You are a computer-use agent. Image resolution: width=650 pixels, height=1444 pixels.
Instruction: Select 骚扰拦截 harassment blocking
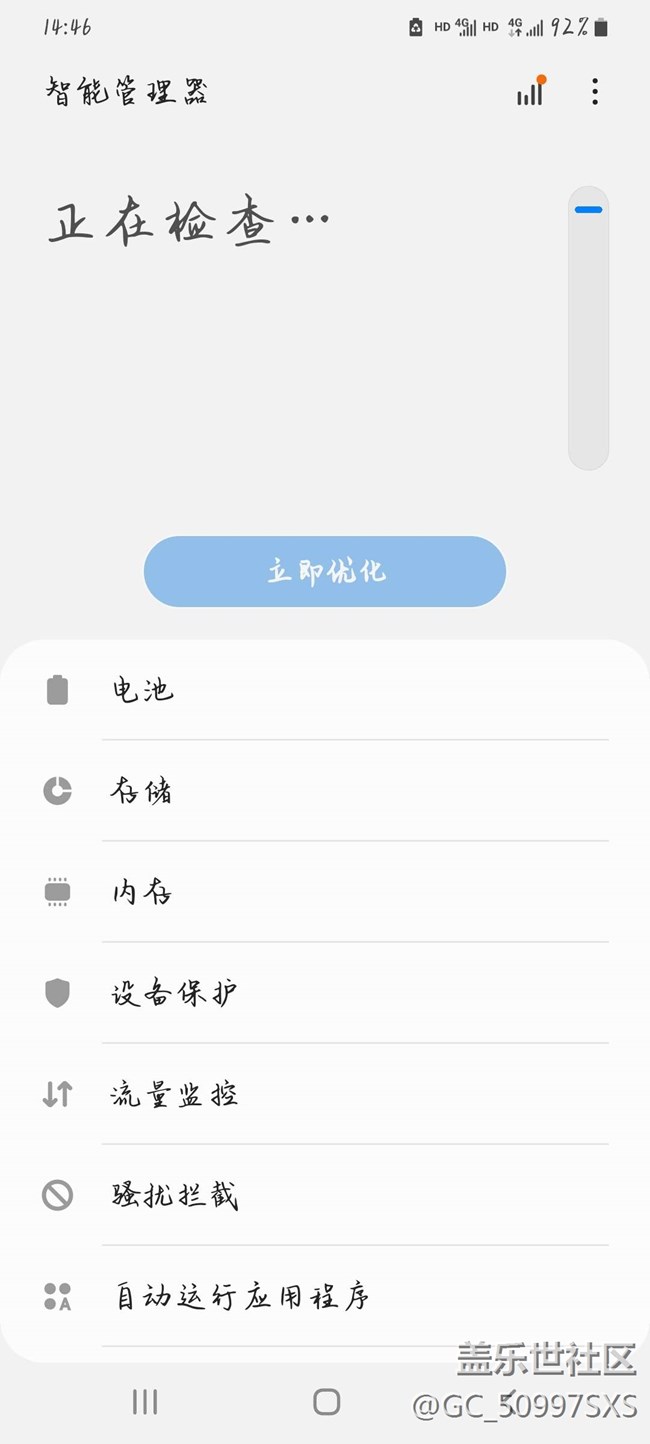(x=325, y=1195)
